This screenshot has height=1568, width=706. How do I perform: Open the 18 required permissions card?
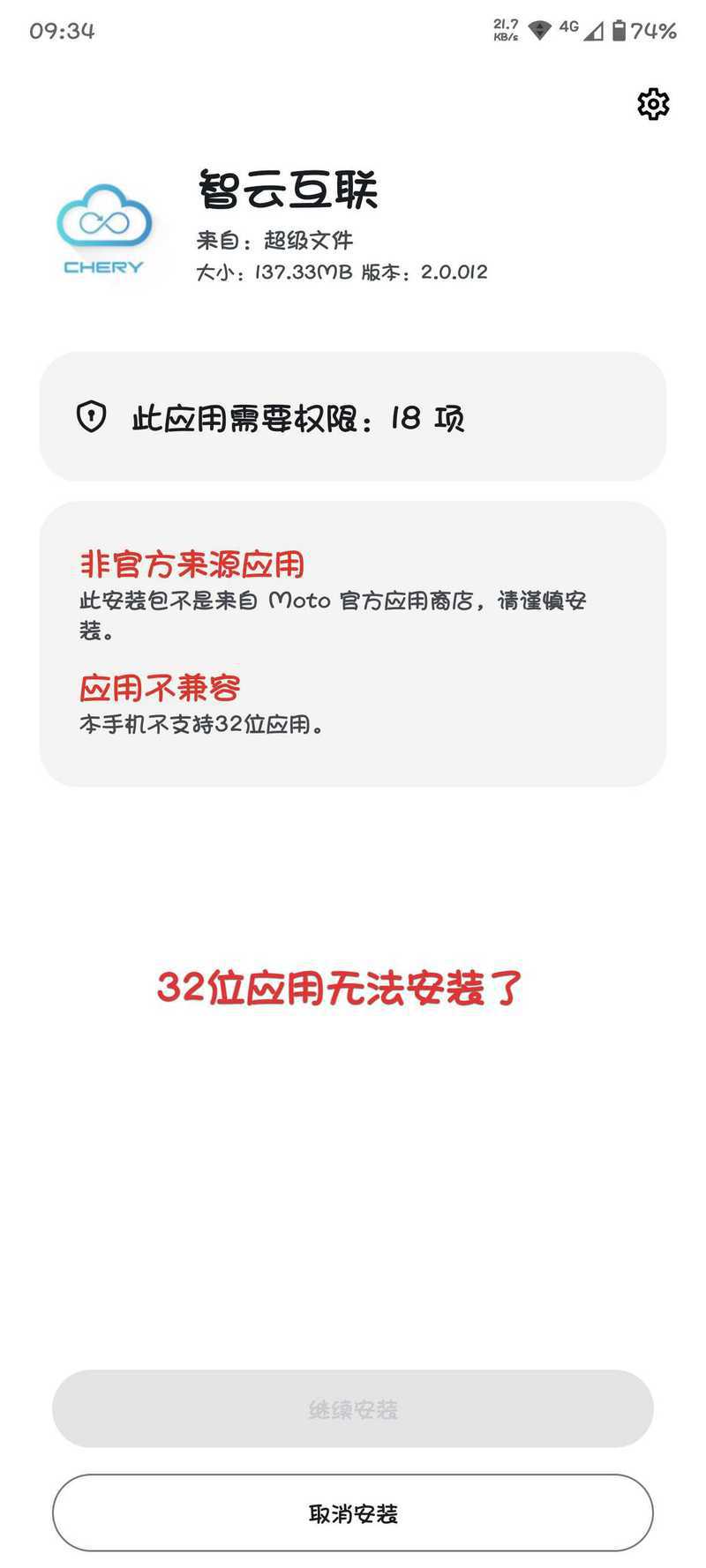pos(353,417)
